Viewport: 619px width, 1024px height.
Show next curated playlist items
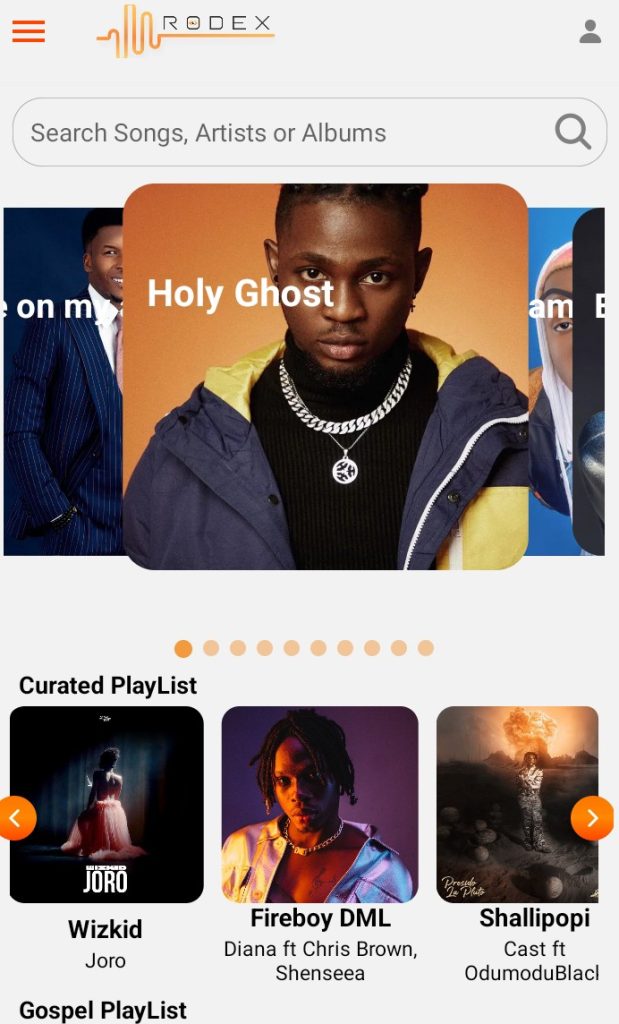click(591, 818)
